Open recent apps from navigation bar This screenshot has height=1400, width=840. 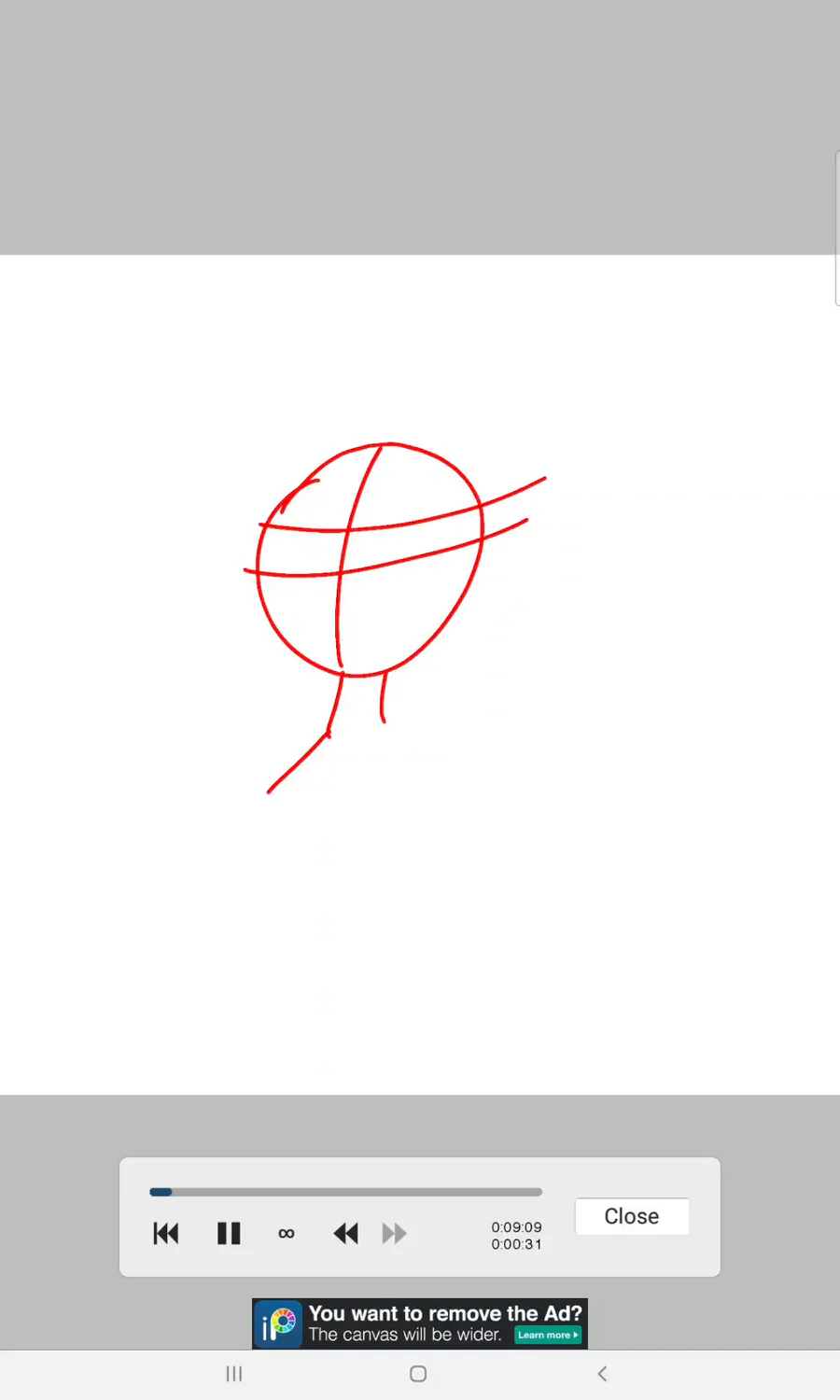tap(234, 1374)
